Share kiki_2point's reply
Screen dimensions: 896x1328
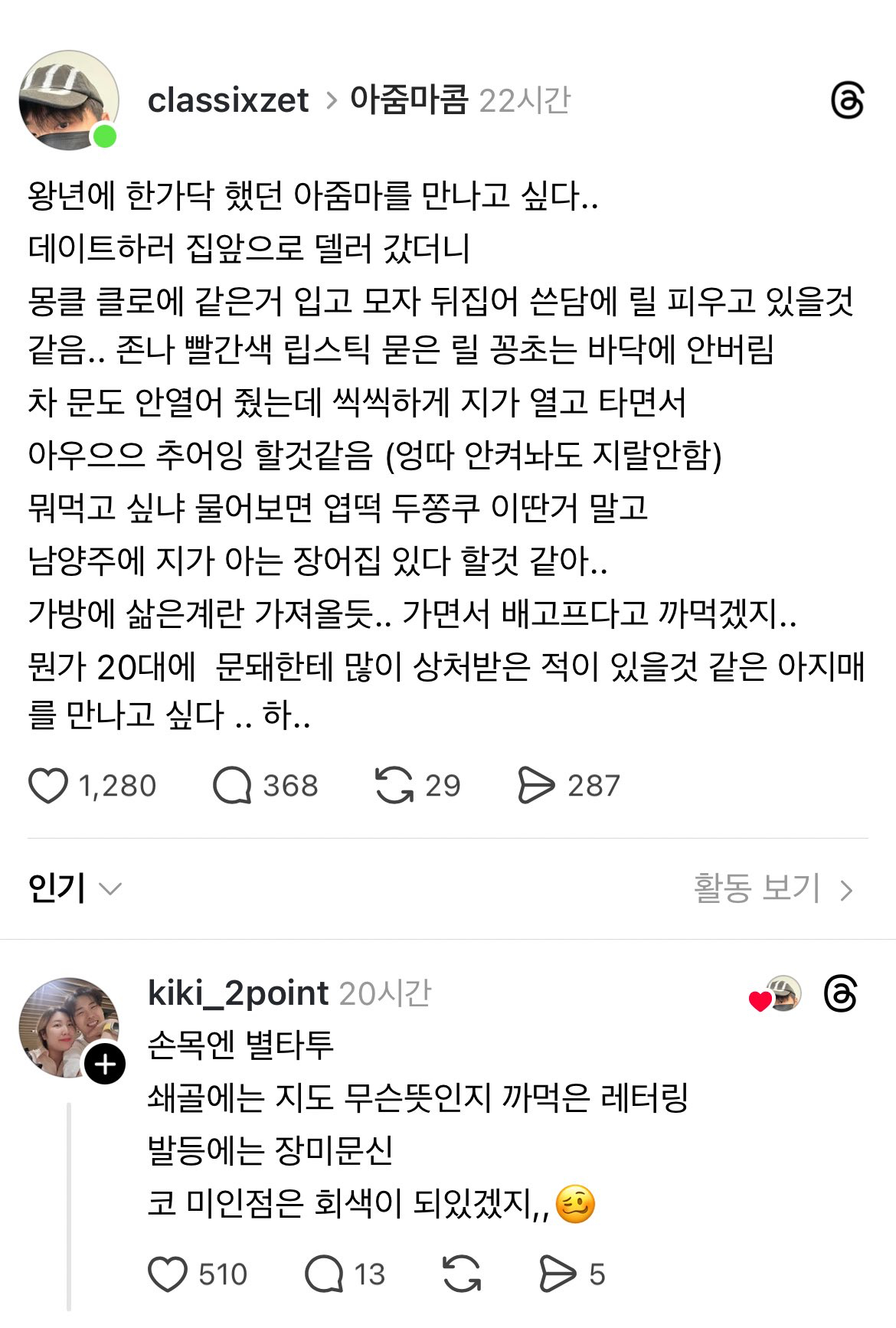pyautogui.click(x=558, y=1274)
